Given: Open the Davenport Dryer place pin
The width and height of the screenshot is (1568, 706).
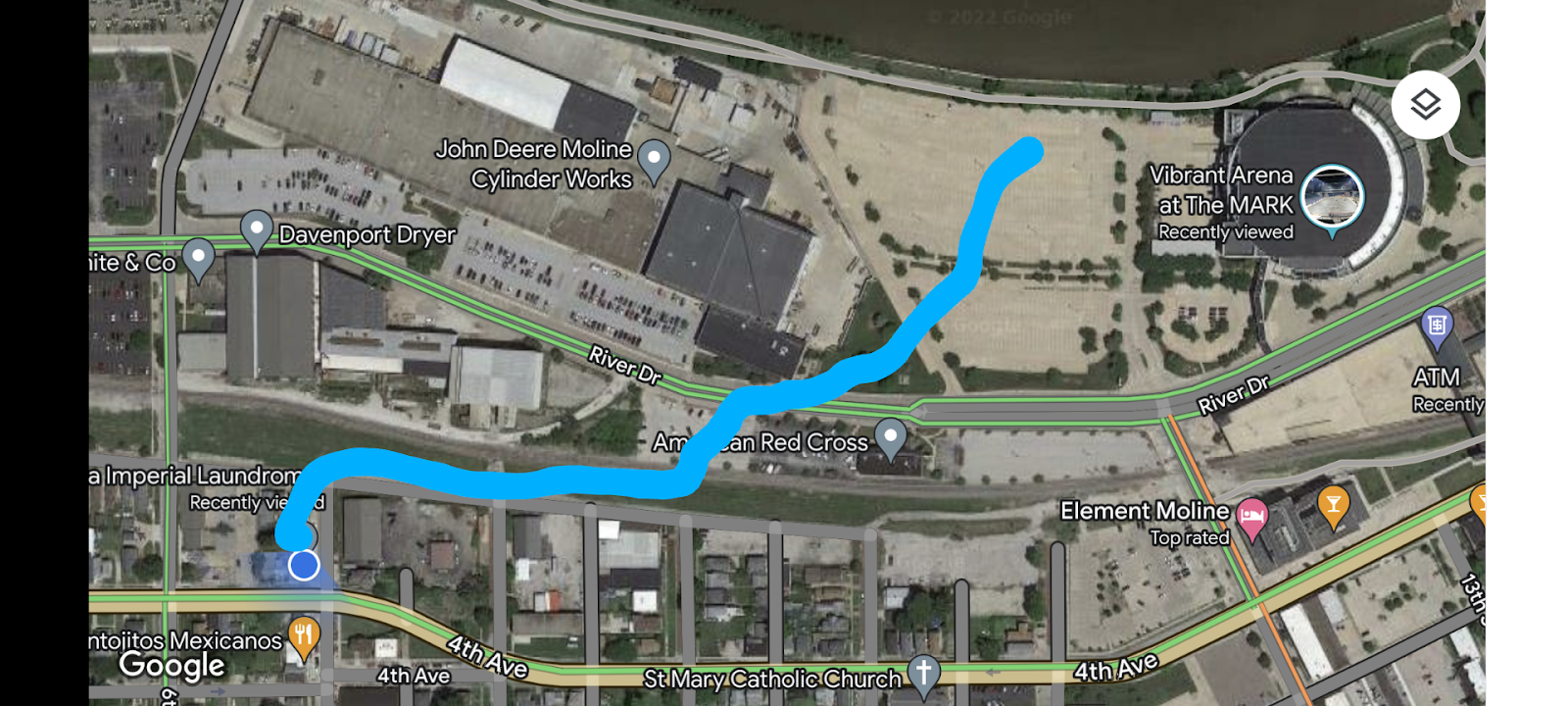Looking at the screenshot, I should pos(256,229).
